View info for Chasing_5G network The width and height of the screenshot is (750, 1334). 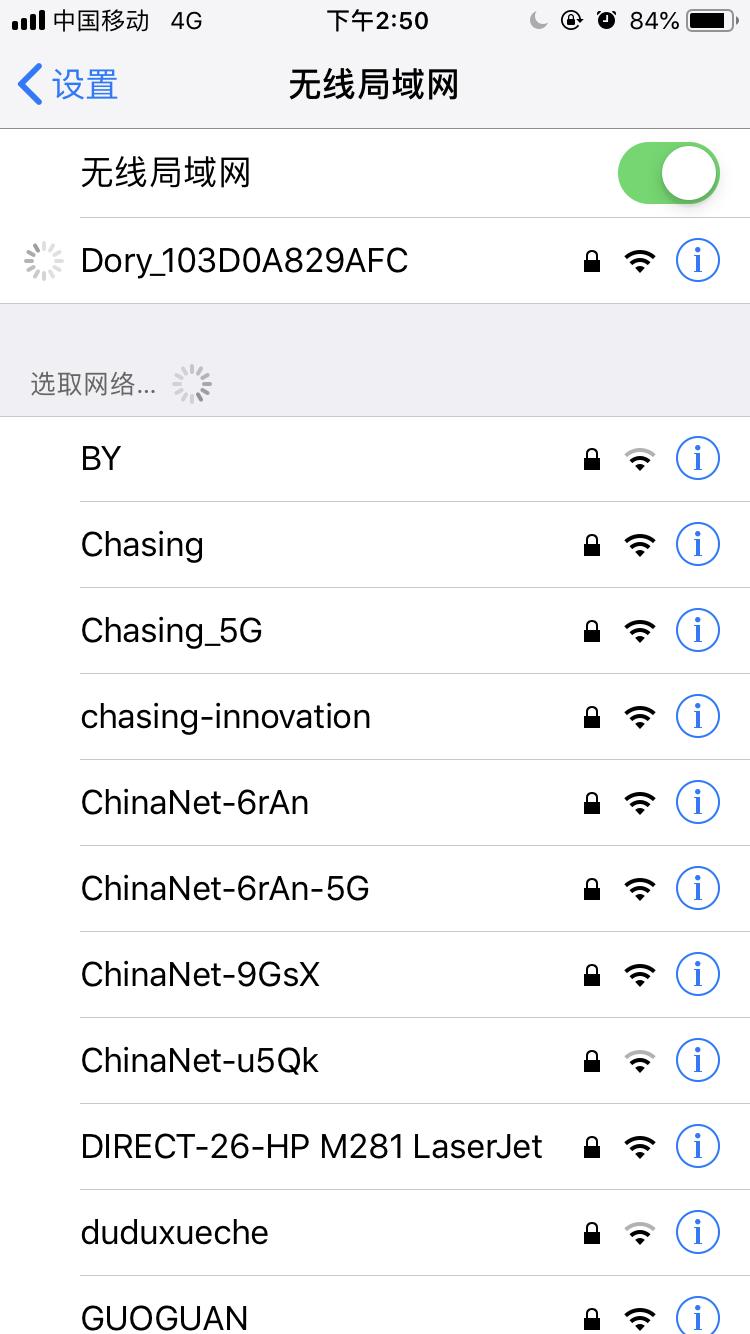click(x=697, y=630)
